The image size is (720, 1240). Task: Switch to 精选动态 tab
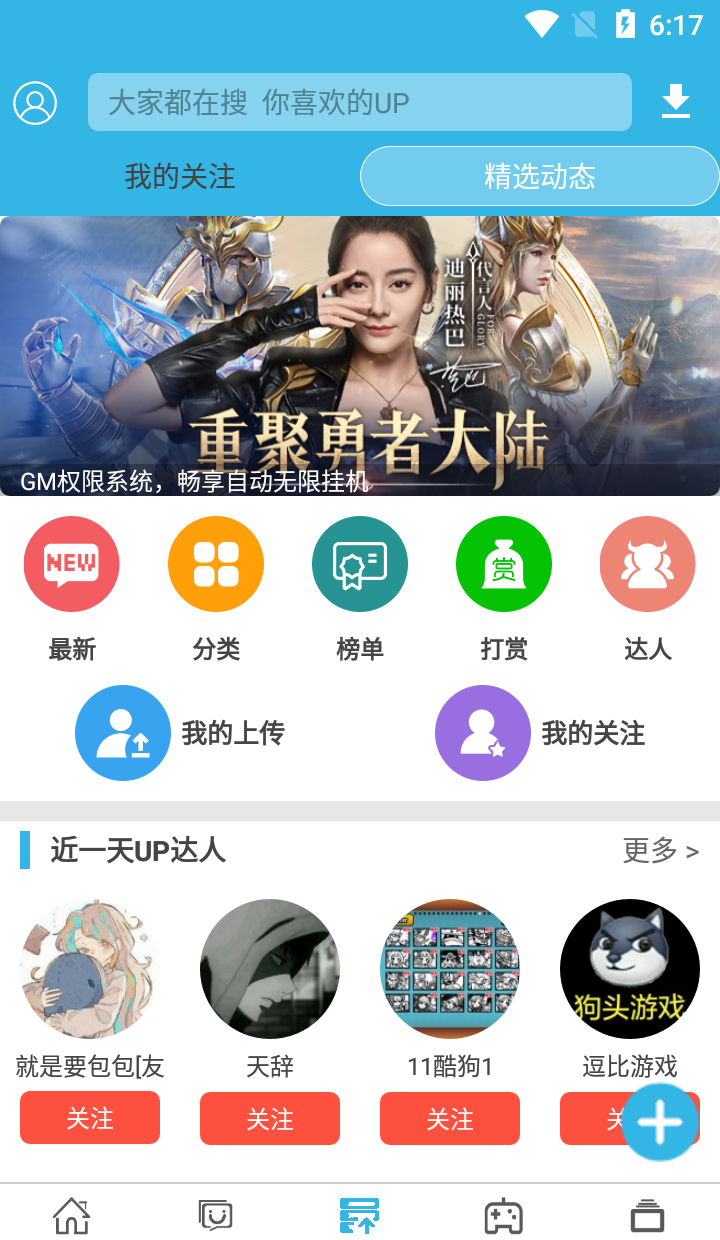[x=539, y=177]
